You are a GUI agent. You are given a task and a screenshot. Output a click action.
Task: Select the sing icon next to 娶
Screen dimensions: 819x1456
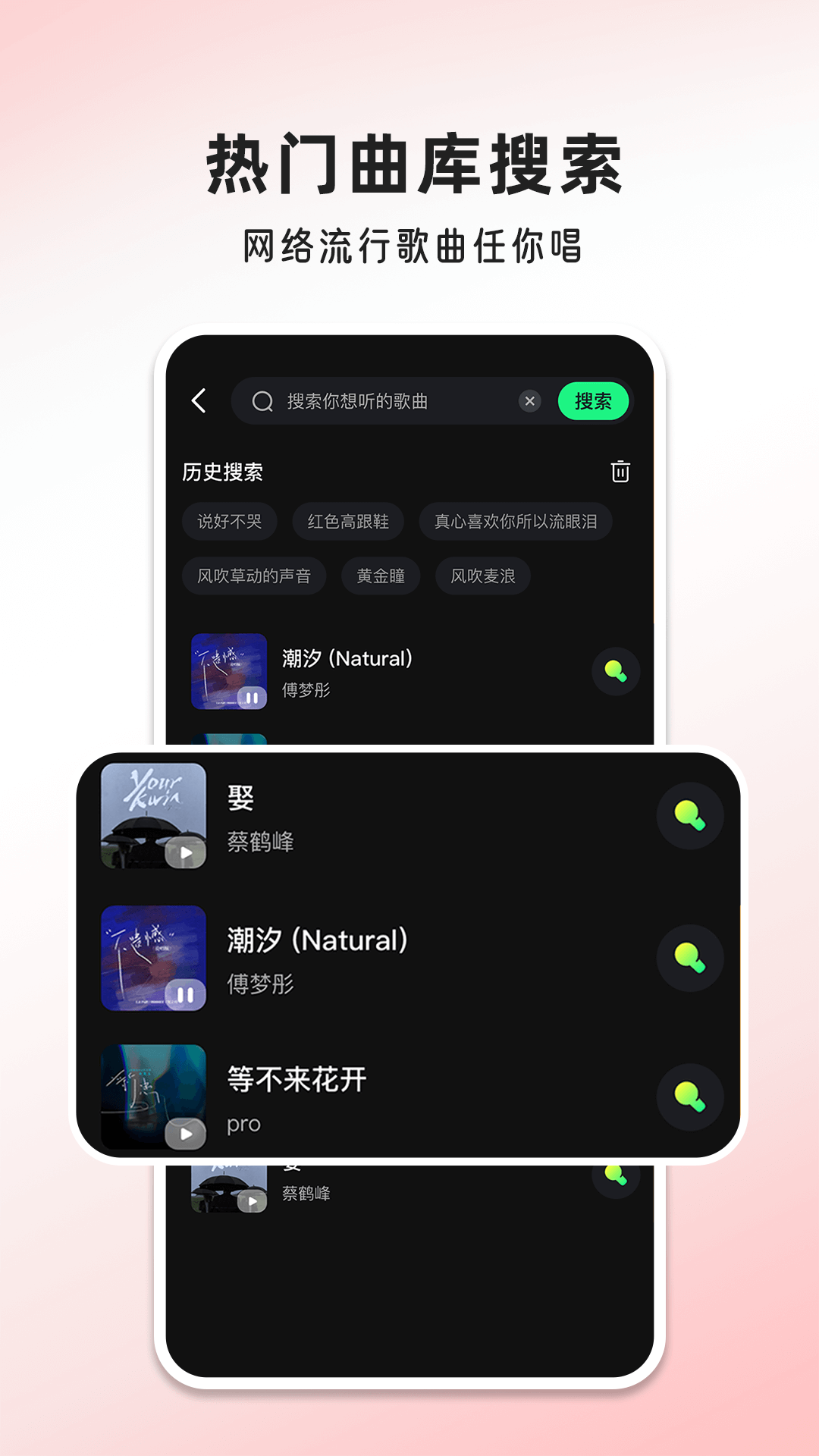coord(690,816)
